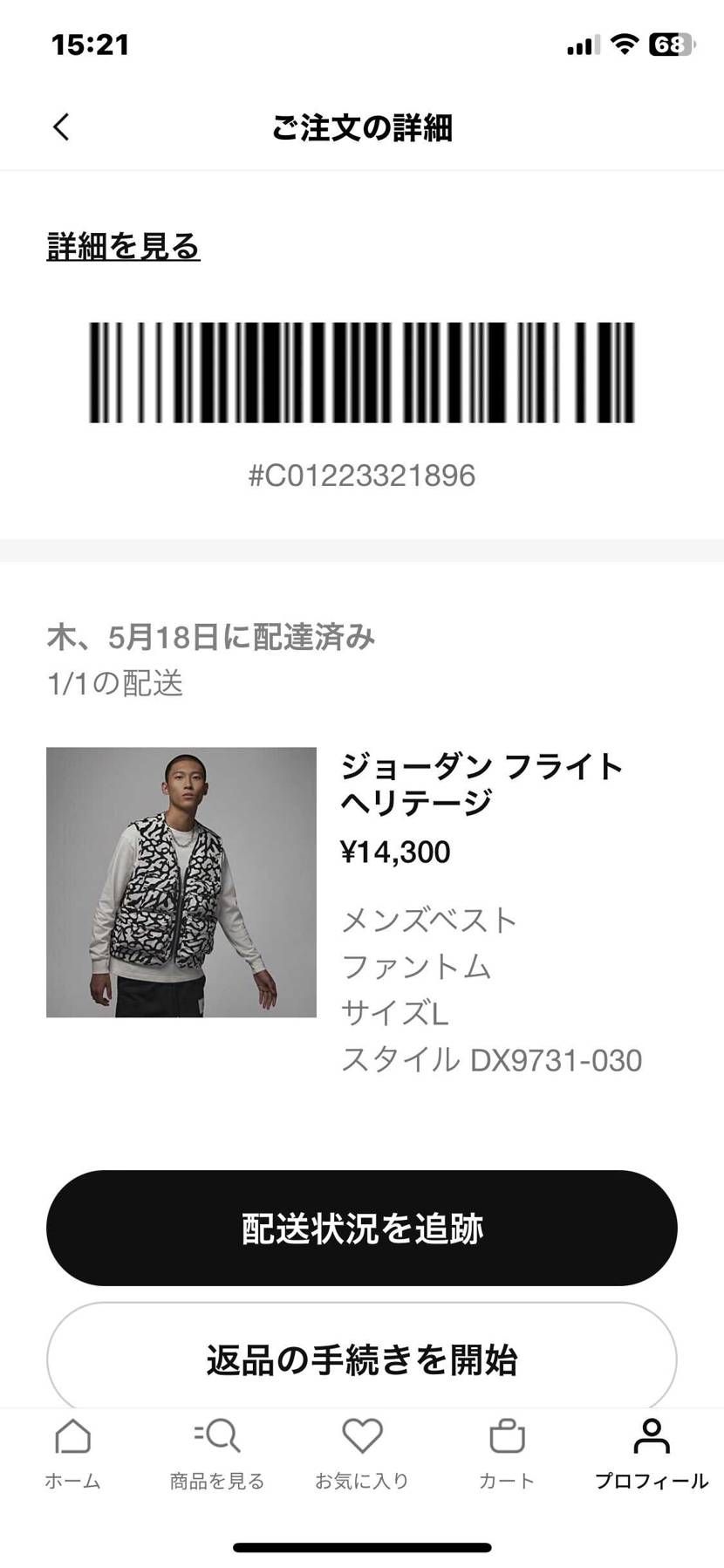Track shipment with the 配送状況を追跡 button

click(x=362, y=1227)
